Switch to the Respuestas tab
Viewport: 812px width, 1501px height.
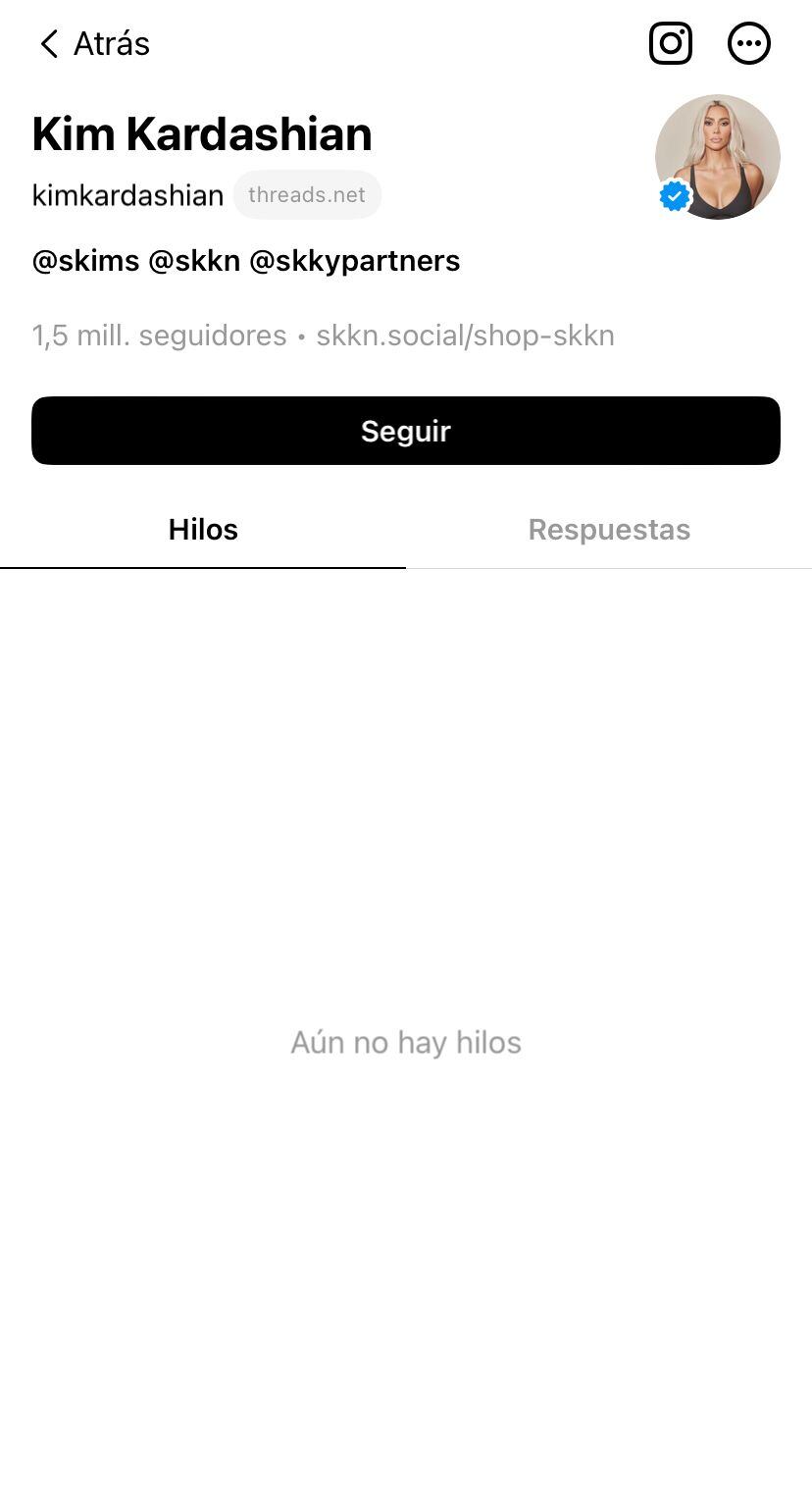click(x=609, y=530)
